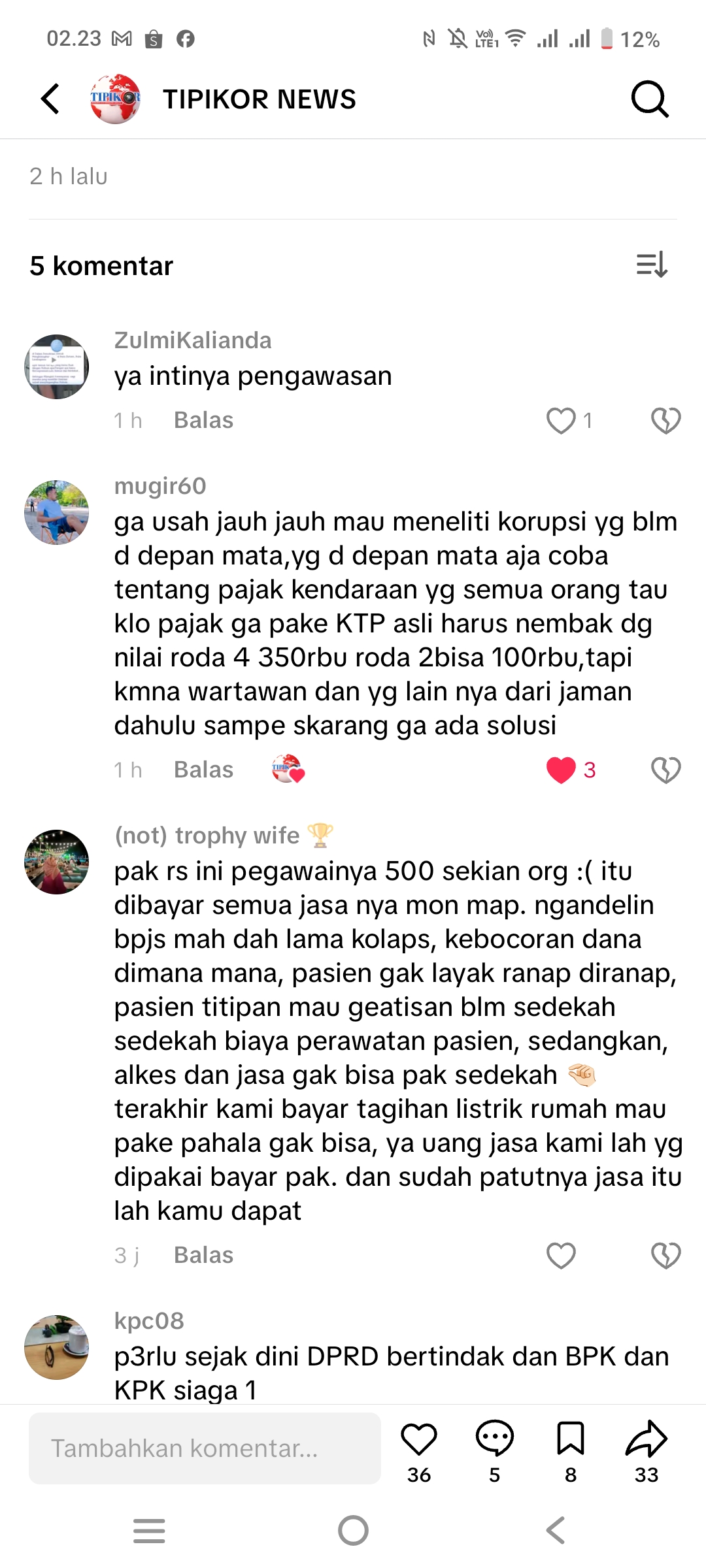Open ZulmiKalianda's profile name

tap(193, 340)
